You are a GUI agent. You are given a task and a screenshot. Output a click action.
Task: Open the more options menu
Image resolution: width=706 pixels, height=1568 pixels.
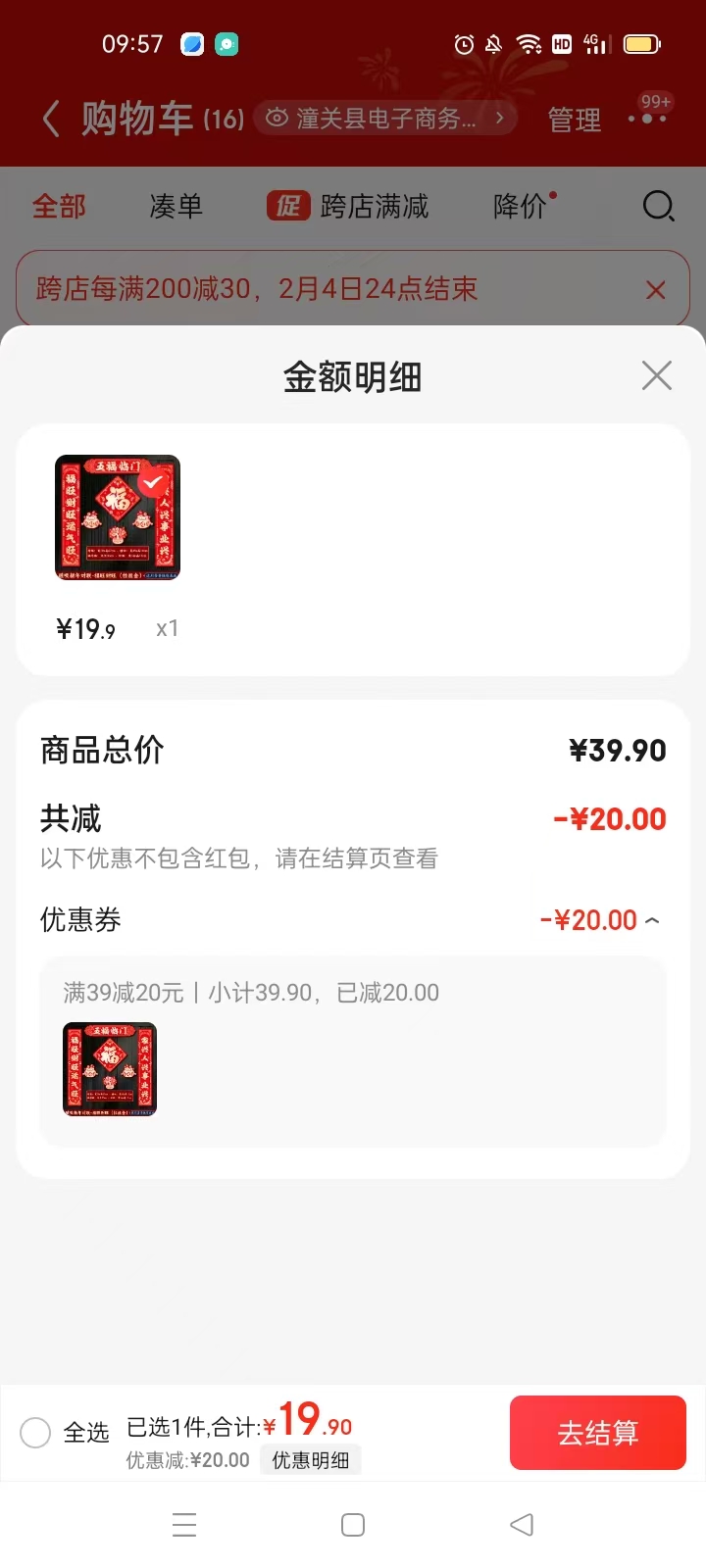click(647, 119)
